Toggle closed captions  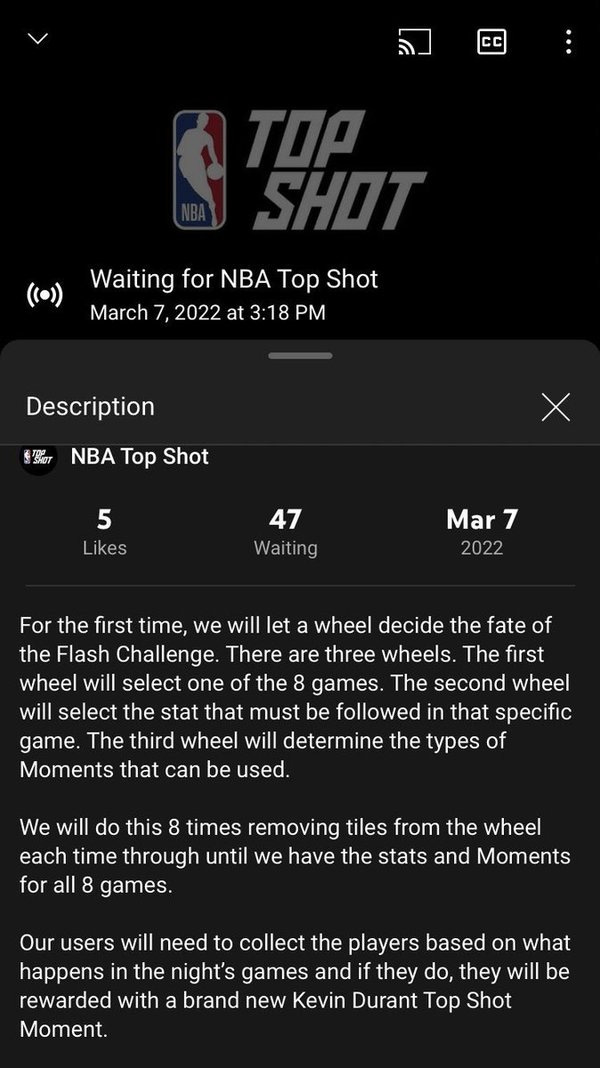(491, 42)
